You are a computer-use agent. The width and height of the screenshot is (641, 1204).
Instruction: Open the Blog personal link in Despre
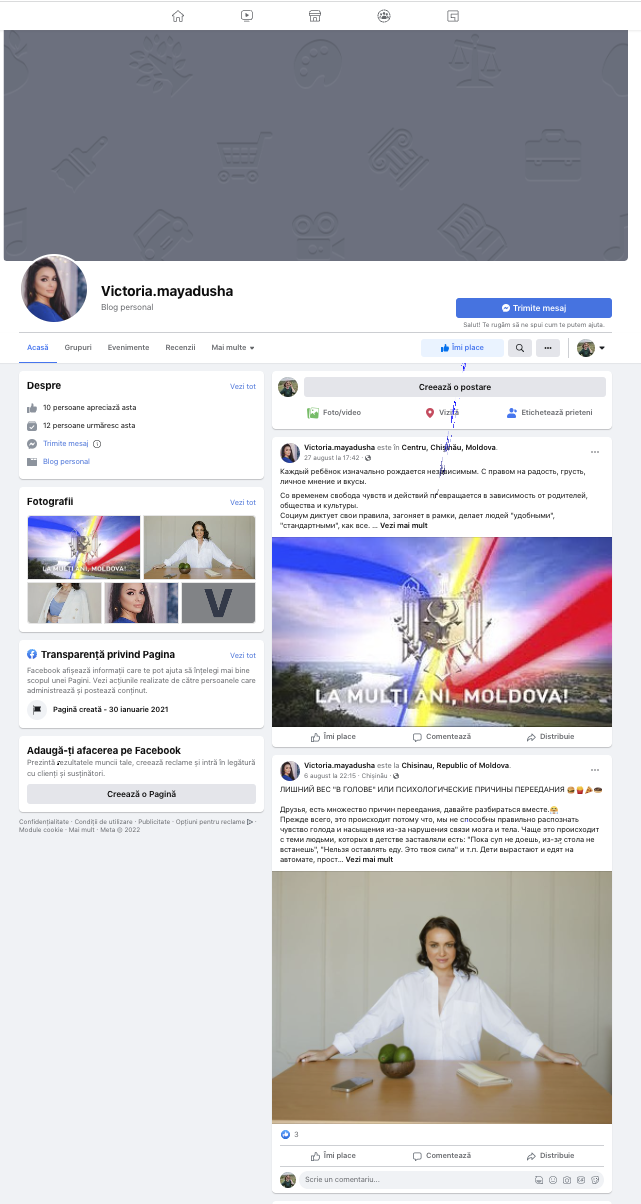tap(66, 461)
